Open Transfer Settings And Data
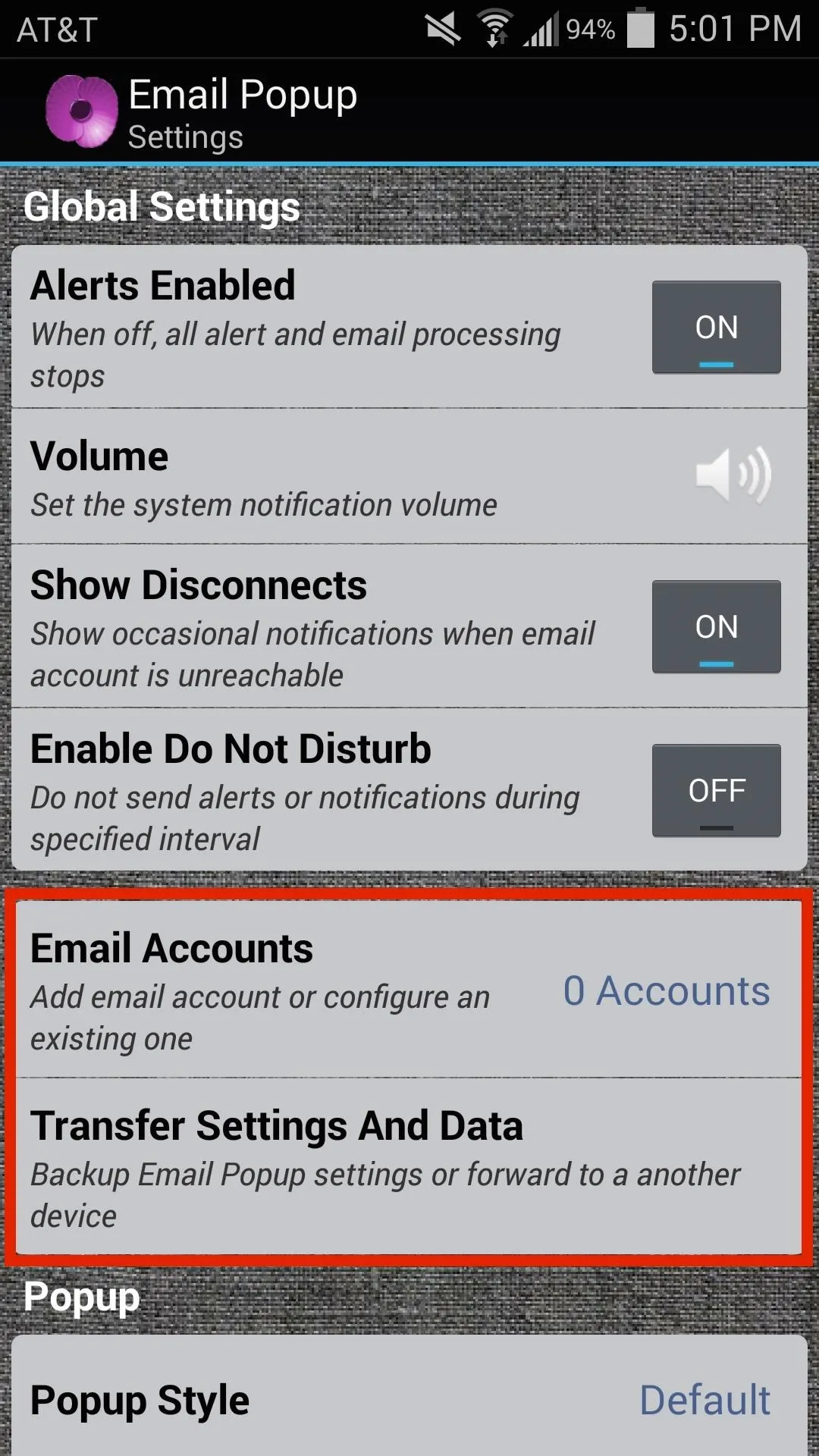Screen dimensions: 819x1456 point(409,1166)
